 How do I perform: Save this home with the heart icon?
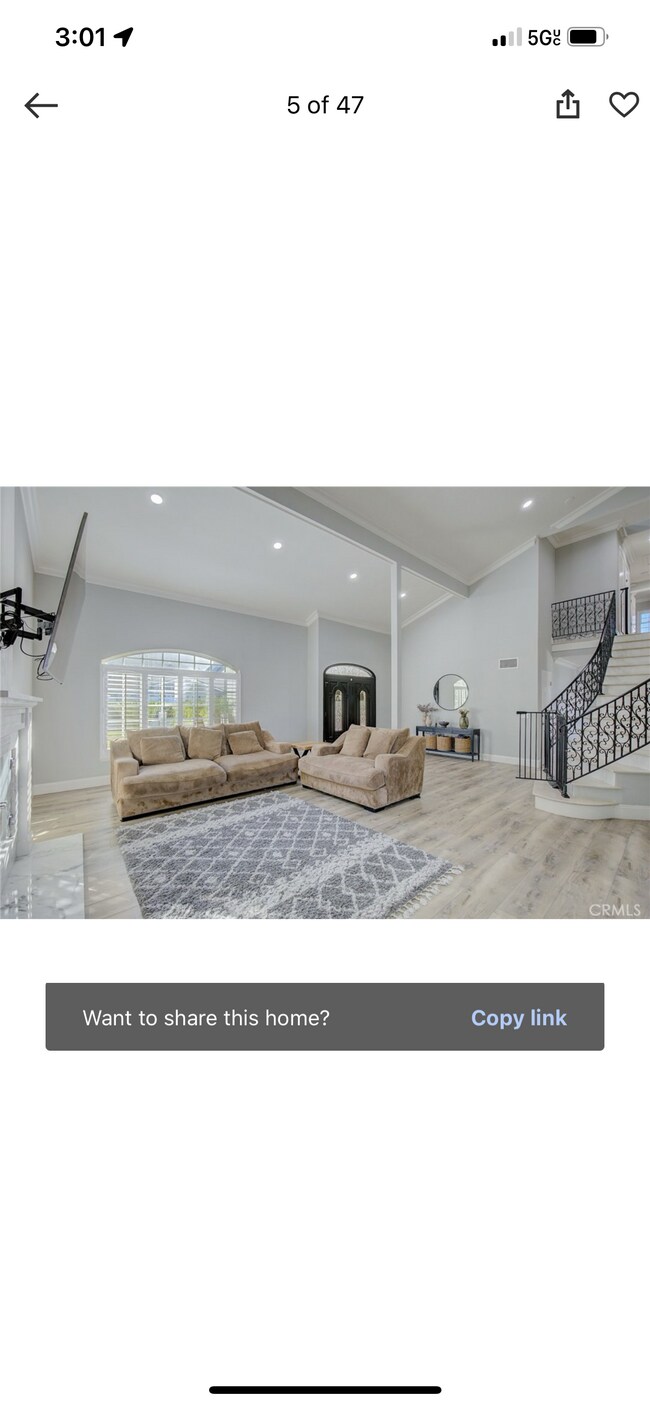[x=624, y=104]
